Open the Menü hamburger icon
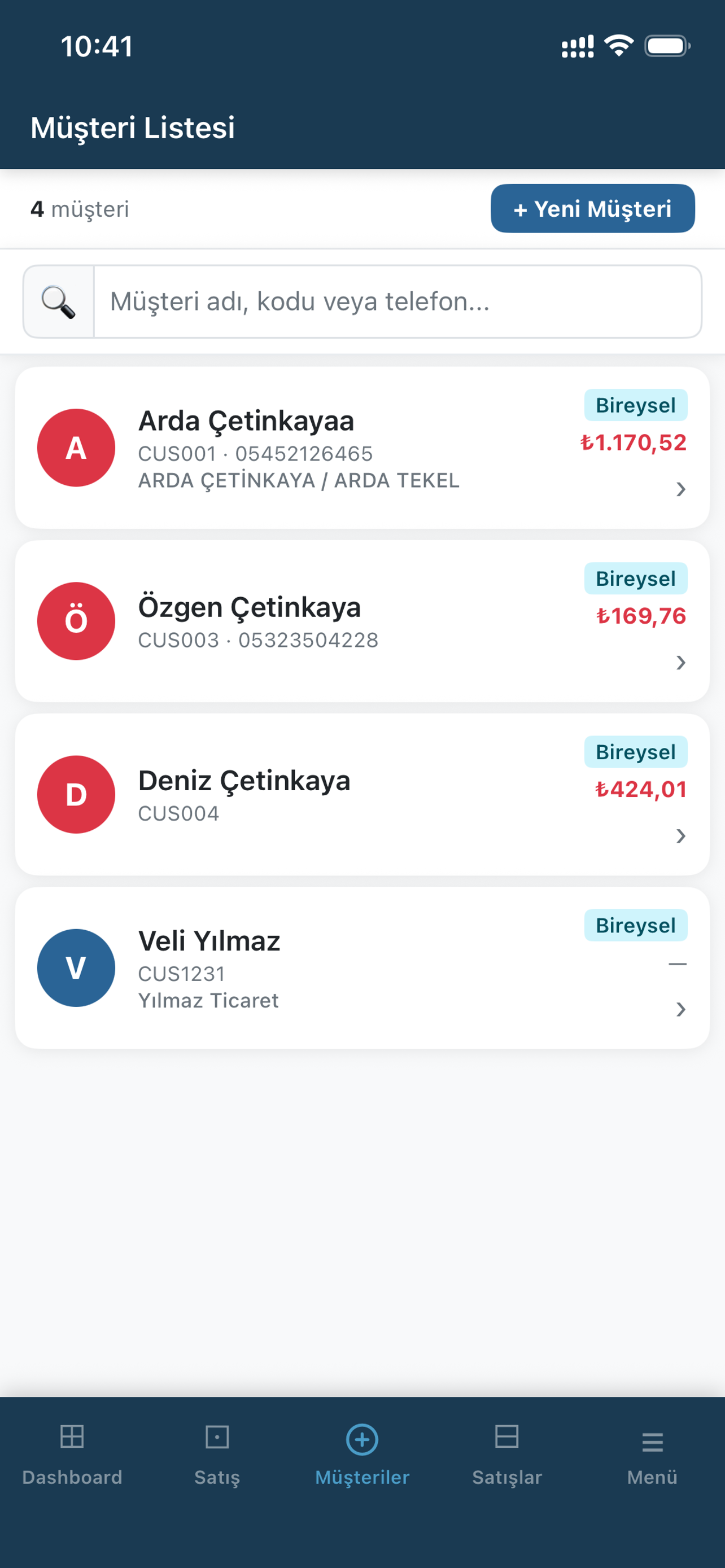 coord(652,1439)
